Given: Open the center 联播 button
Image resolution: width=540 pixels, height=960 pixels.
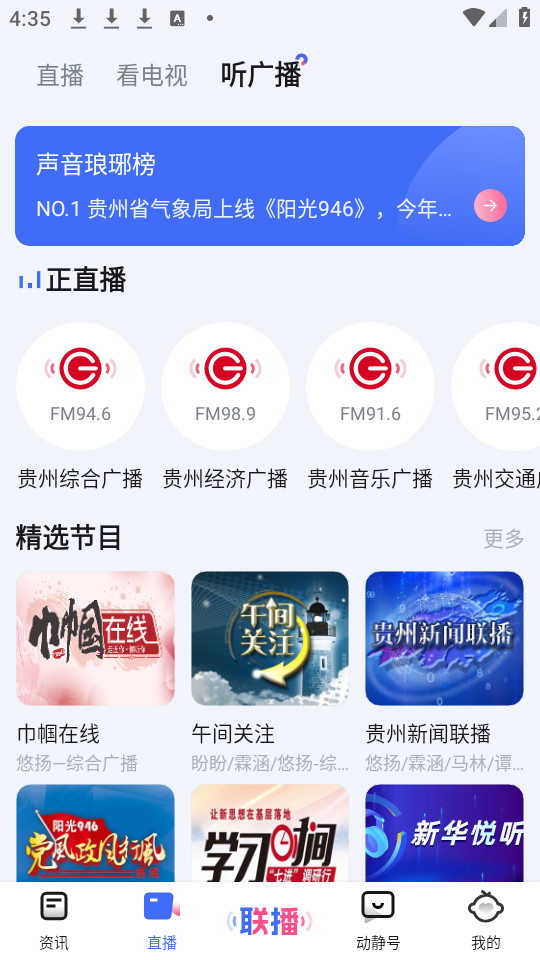Looking at the screenshot, I should [x=269, y=921].
